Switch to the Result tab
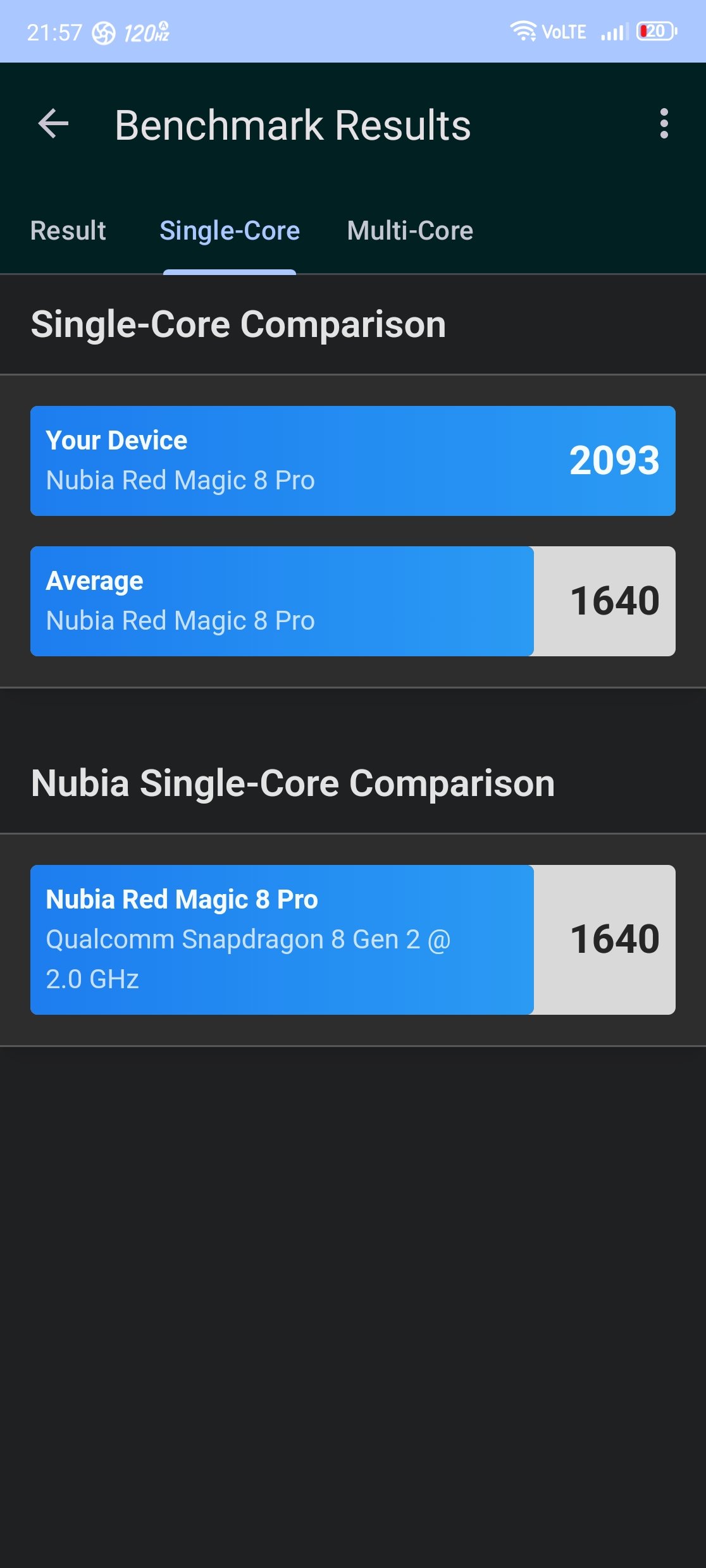Viewport: 706px width, 1568px height. [68, 231]
